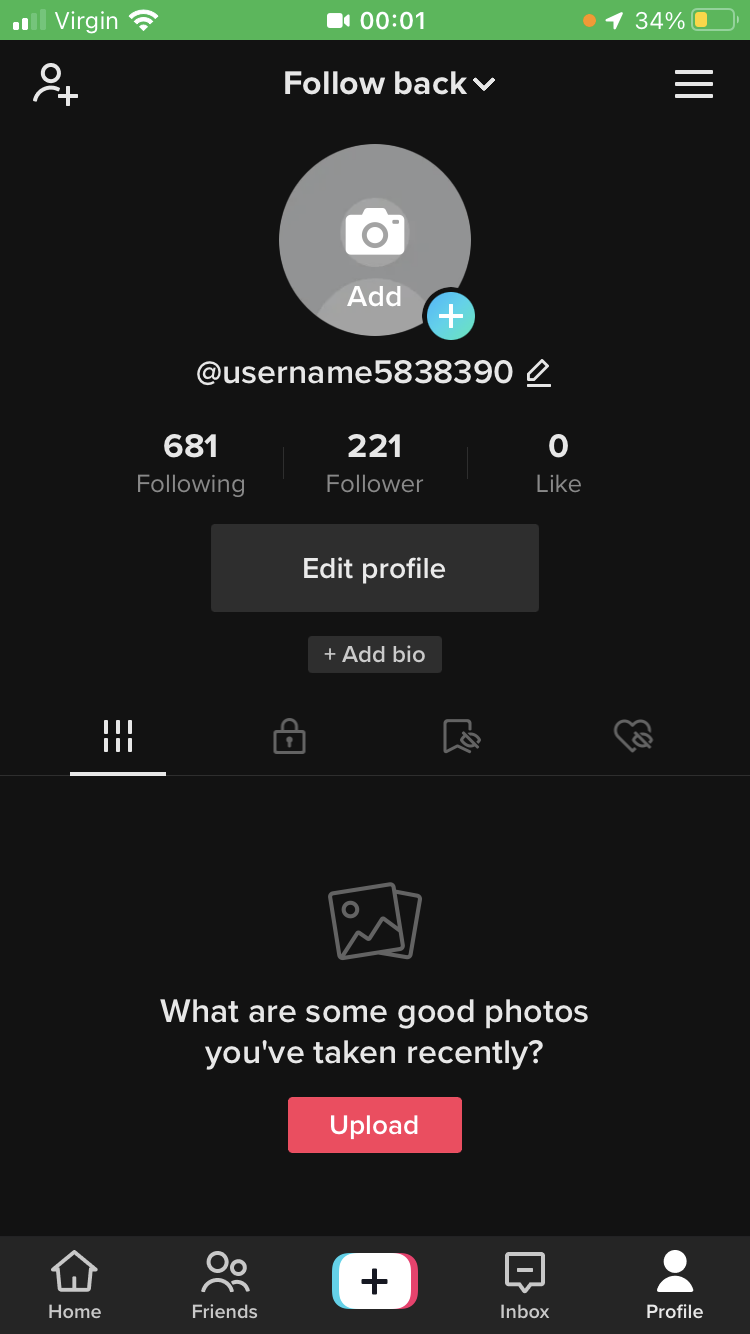The width and height of the screenshot is (750, 1334).
Task: View the 221 Follower list
Action: pyautogui.click(x=375, y=463)
